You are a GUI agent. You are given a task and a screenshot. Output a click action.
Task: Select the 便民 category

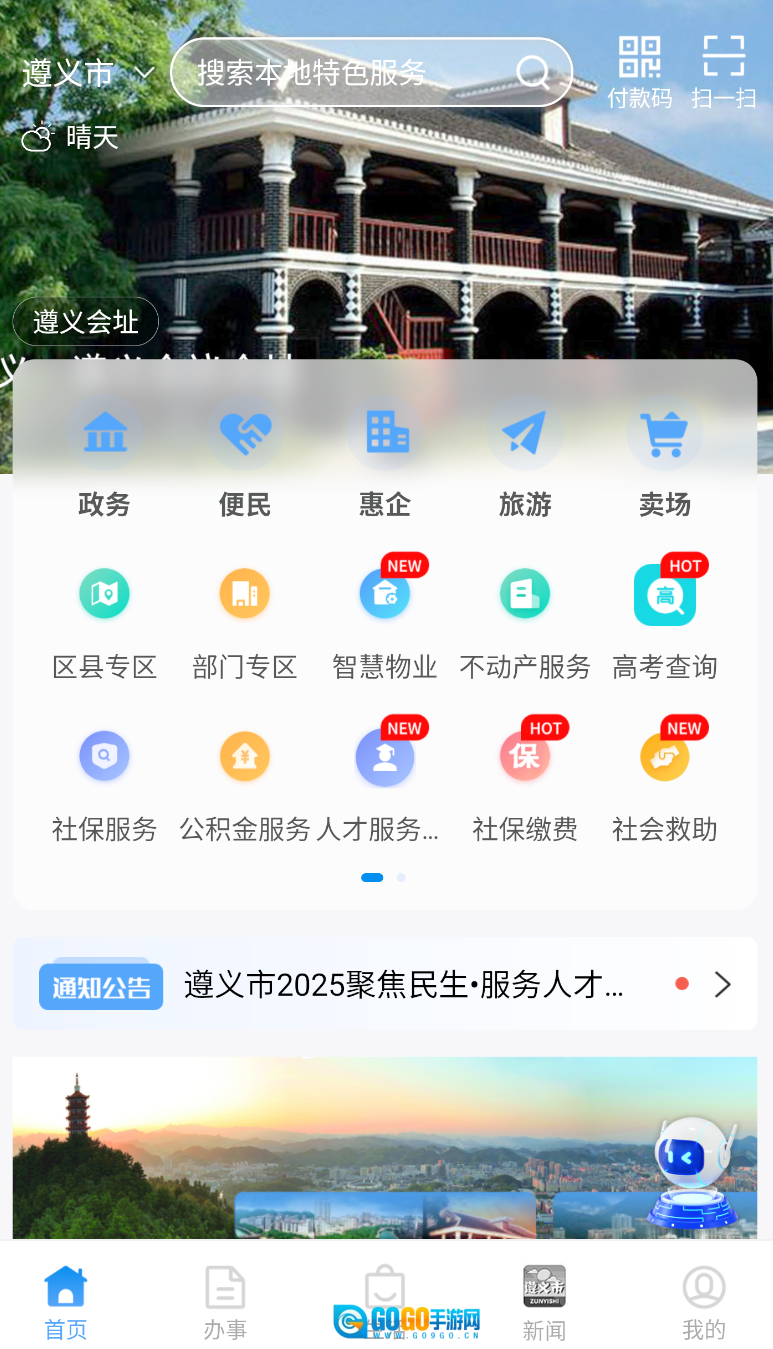point(245,461)
